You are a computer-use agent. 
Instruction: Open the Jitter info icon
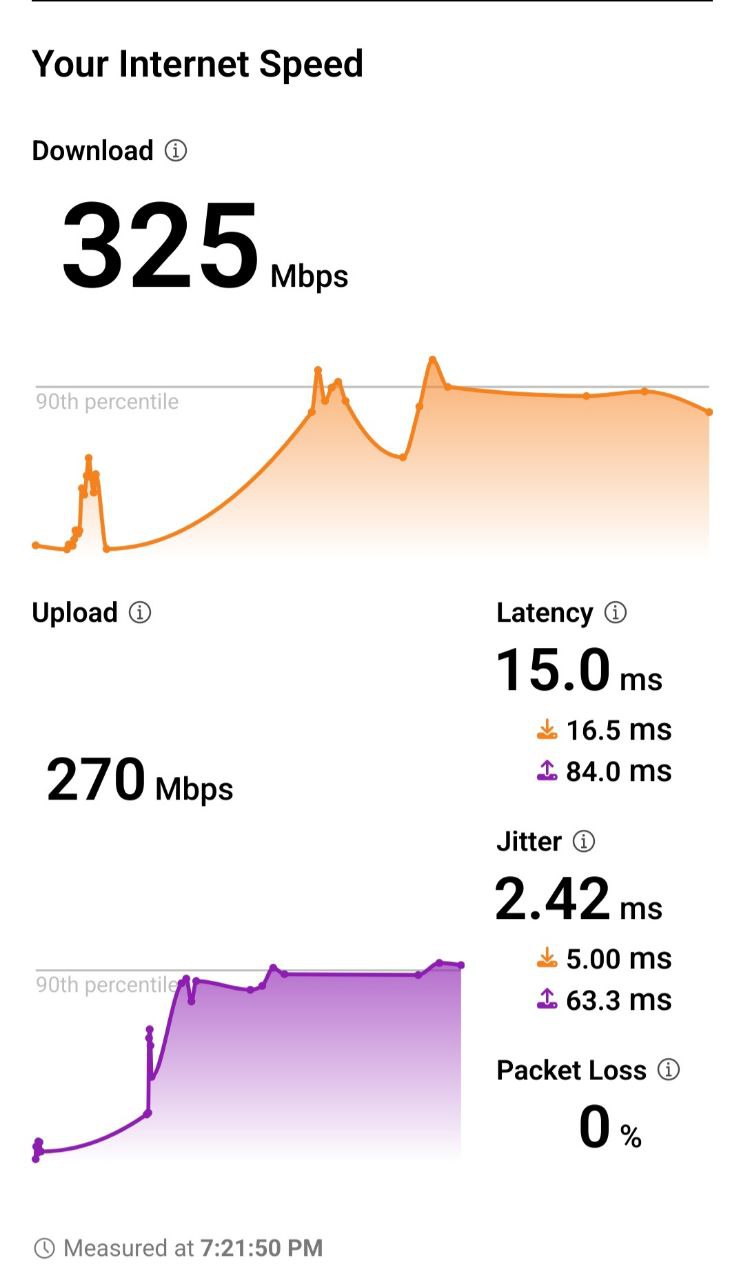pyautogui.click(x=585, y=842)
